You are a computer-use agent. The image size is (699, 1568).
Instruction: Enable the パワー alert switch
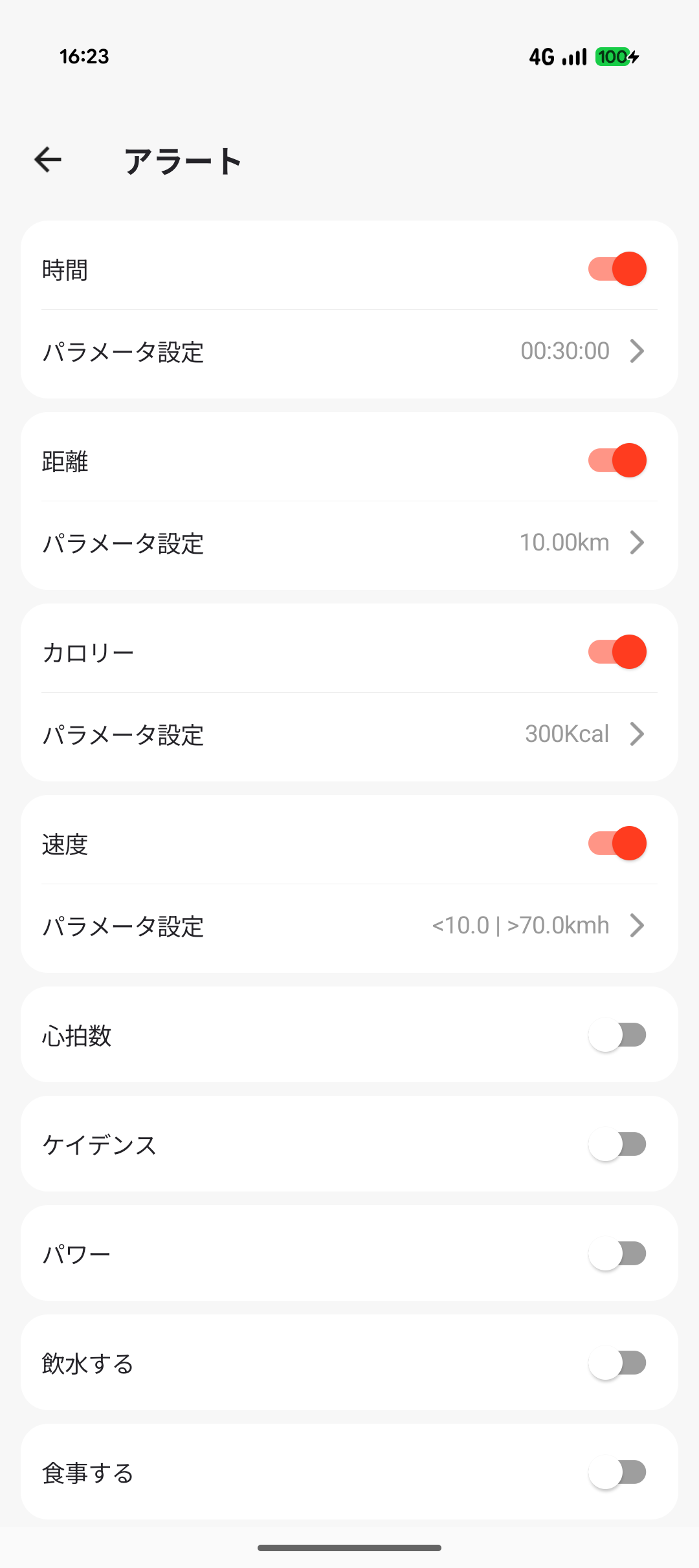coord(617,1254)
